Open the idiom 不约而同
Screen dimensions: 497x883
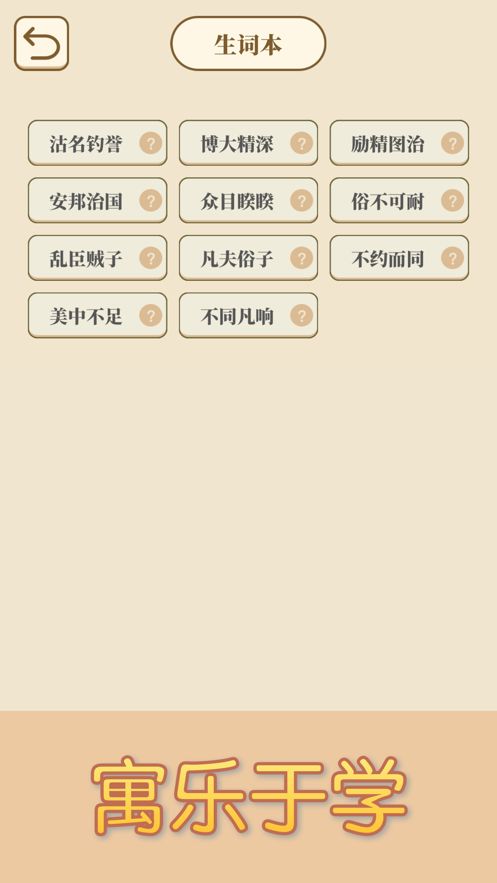(399, 258)
